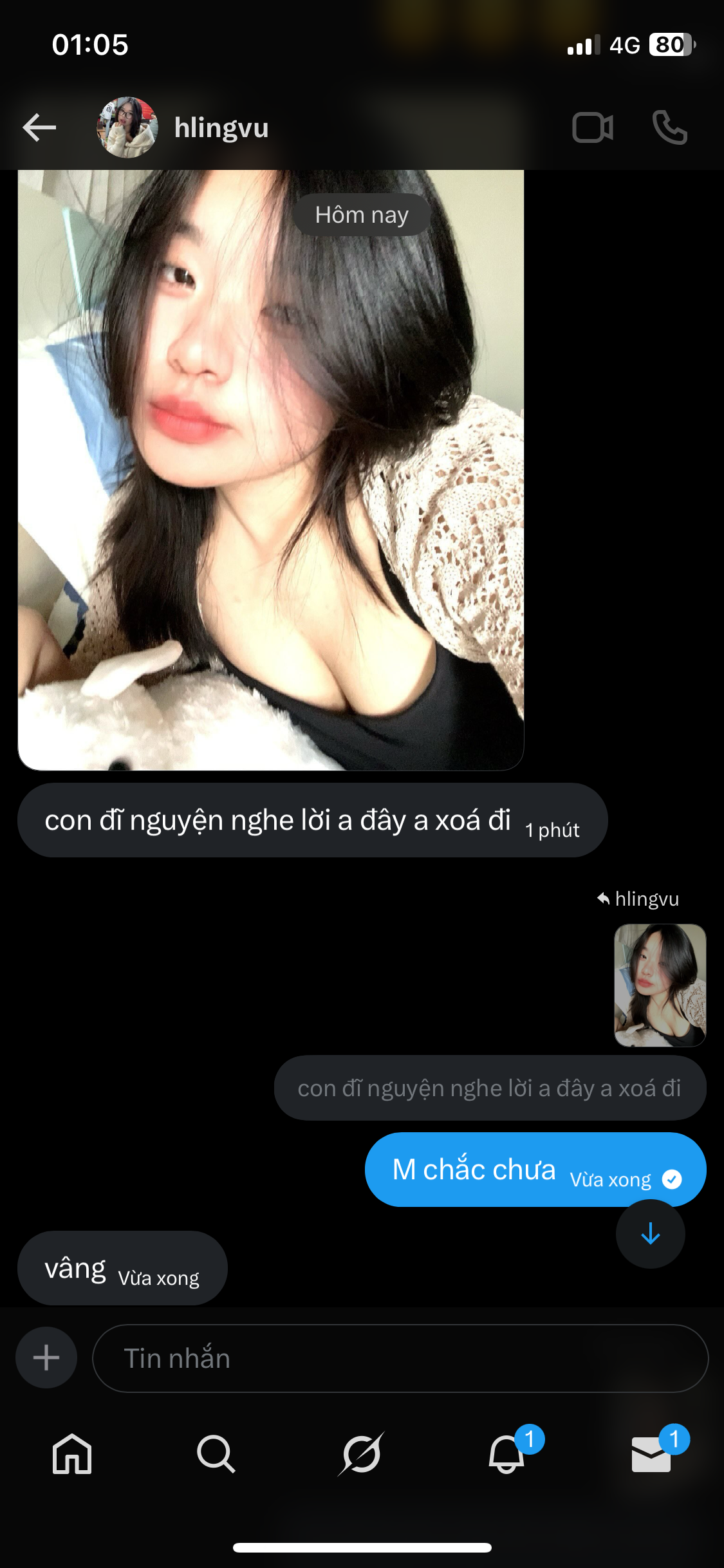
Task: Switch to the Home tab
Action: (x=72, y=1453)
